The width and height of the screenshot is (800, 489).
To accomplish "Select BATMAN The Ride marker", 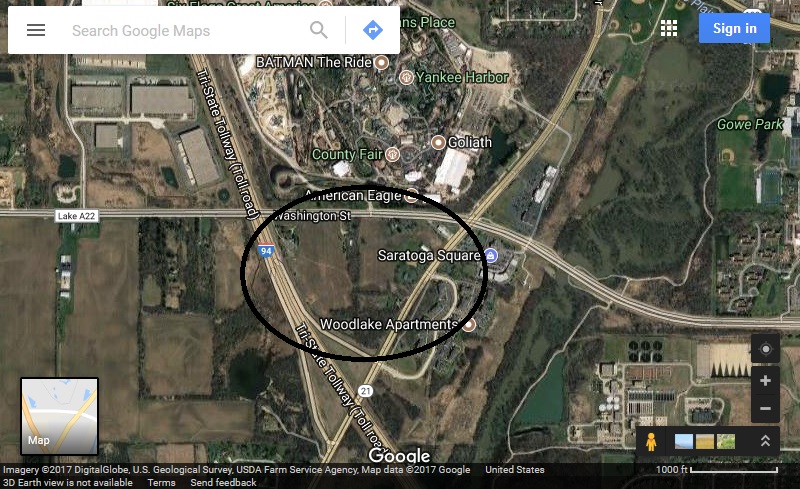I will pyautogui.click(x=381, y=62).
